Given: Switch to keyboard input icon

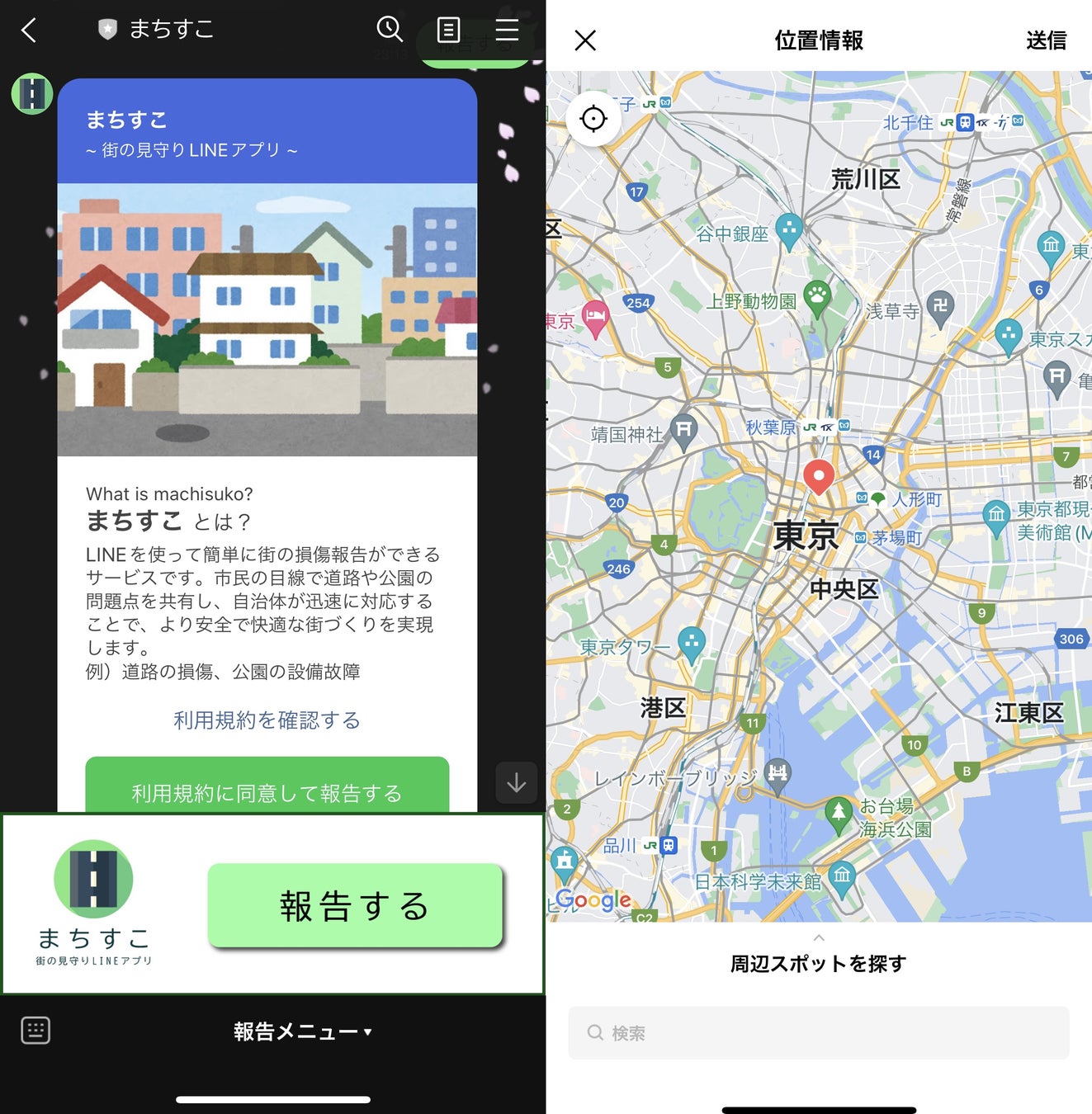Looking at the screenshot, I should [x=35, y=1030].
